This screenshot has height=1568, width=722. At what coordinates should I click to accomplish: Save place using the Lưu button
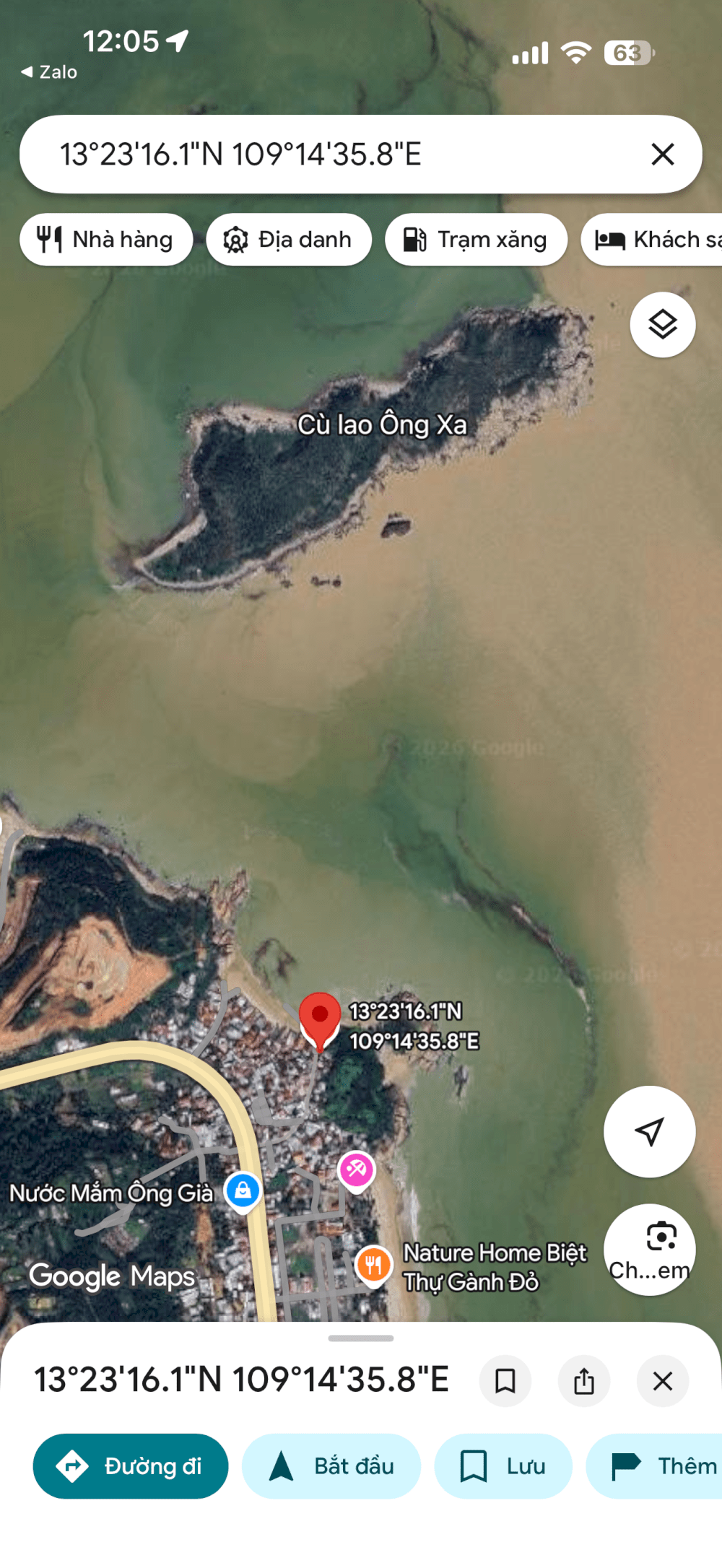(x=503, y=1466)
